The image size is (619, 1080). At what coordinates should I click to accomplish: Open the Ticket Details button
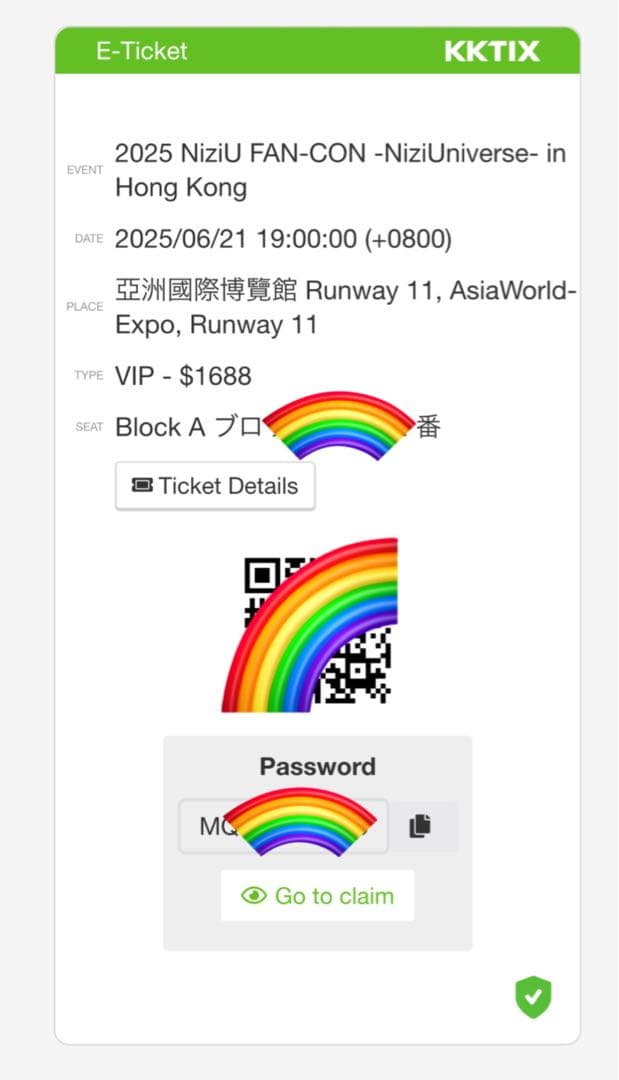(x=215, y=486)
